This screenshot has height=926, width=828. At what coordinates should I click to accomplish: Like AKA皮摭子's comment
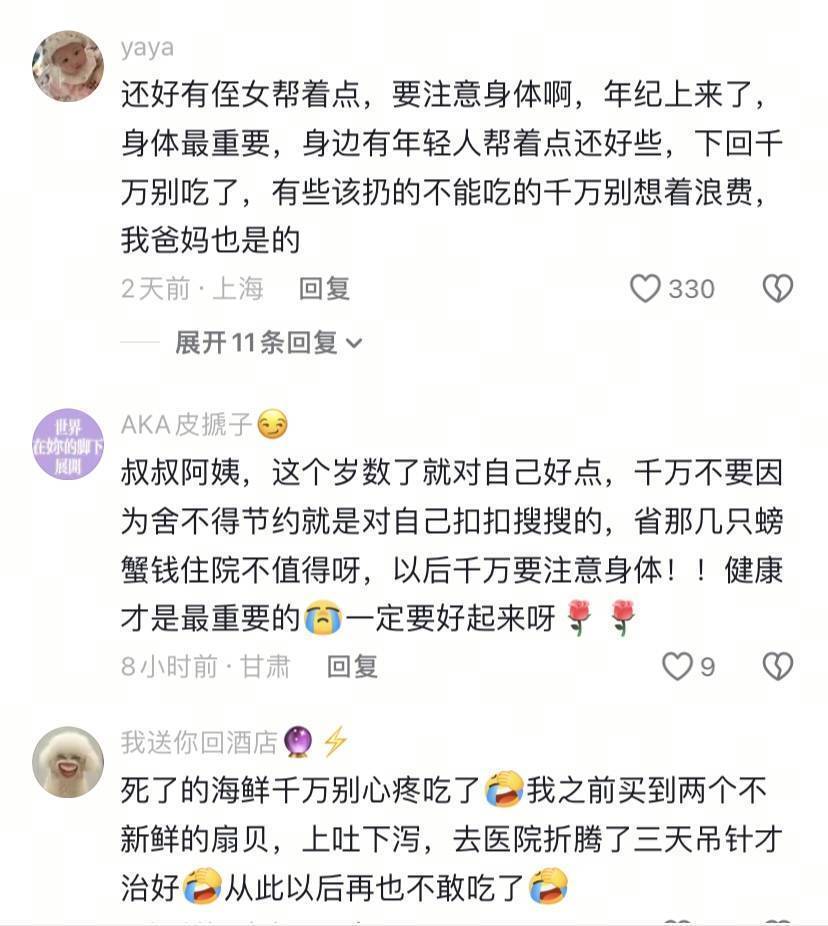tap(677, 666)
